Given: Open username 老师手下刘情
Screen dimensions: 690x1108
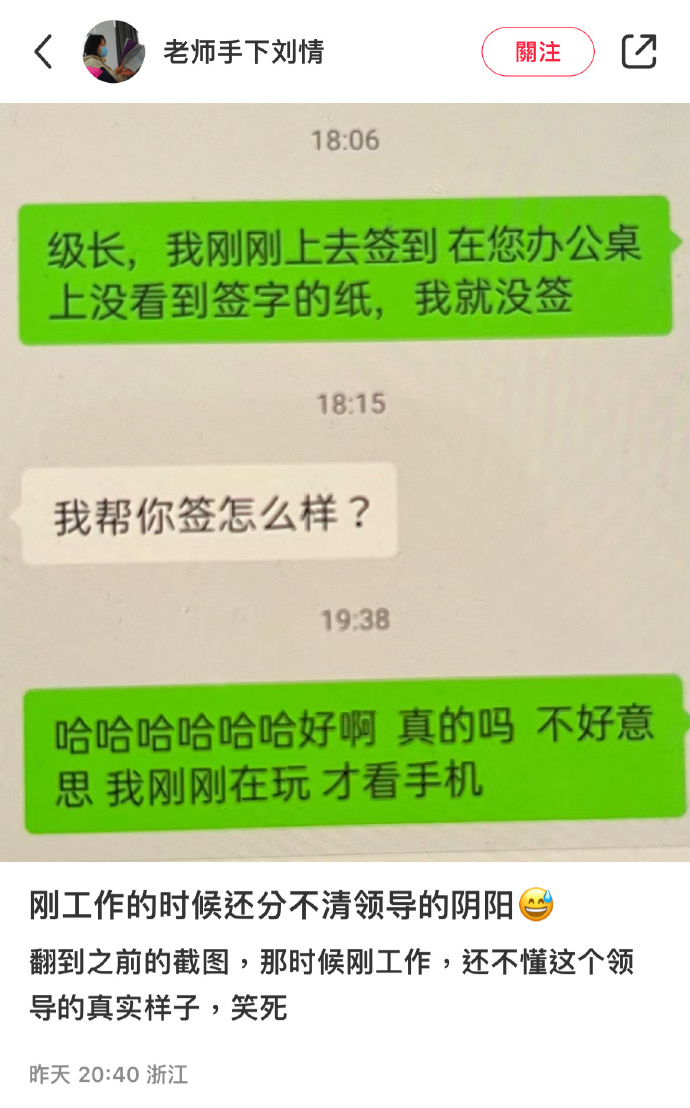Looking at the screenshot, I should pos(243,52).
